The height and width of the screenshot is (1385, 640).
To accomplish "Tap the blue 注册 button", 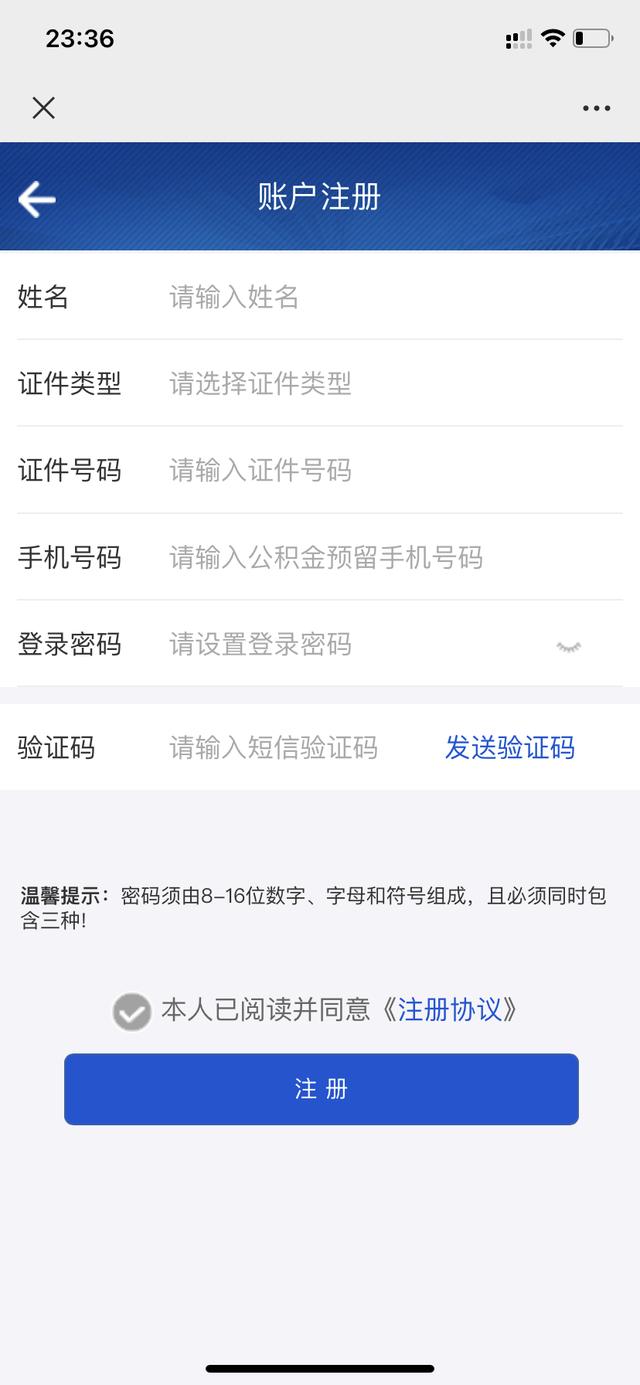I will (x=321, y=1089).
